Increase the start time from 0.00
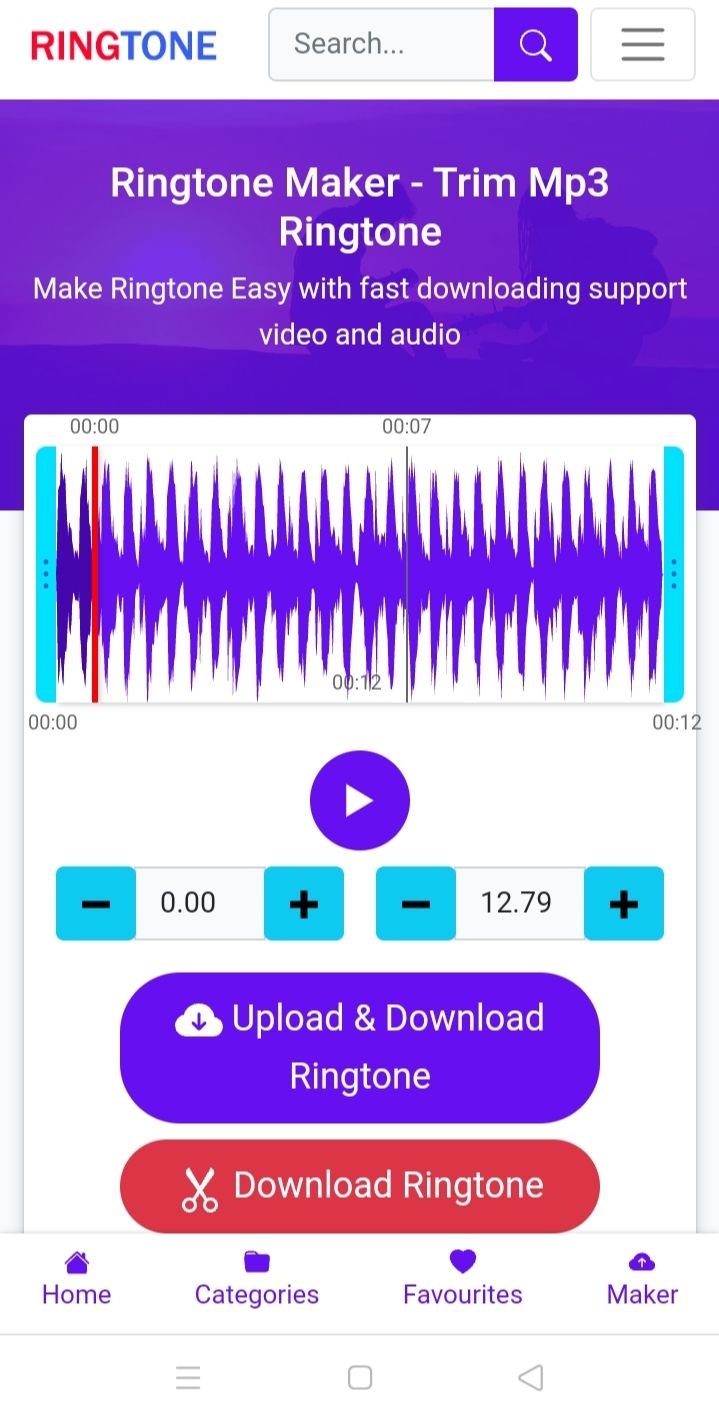 pyautogui.click(x=303, y=903)
